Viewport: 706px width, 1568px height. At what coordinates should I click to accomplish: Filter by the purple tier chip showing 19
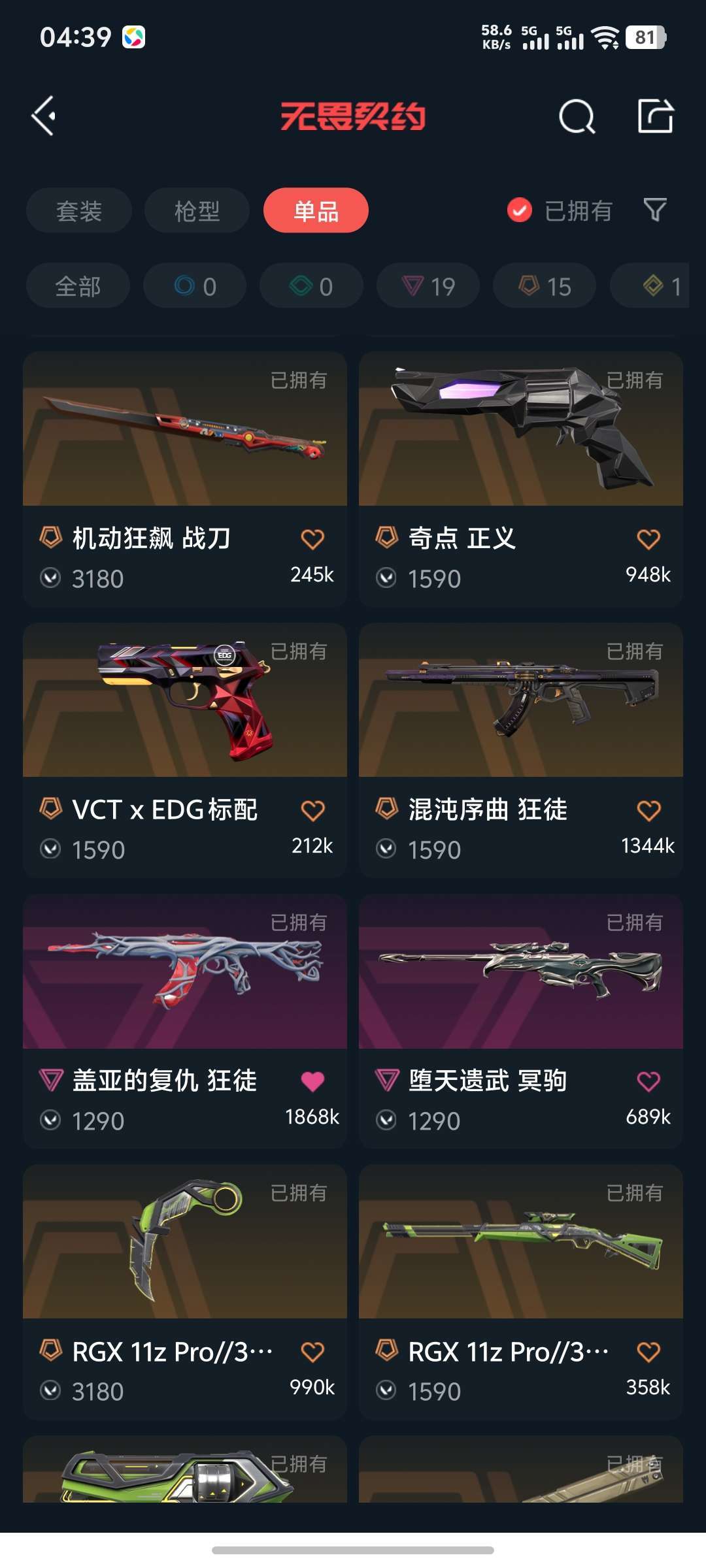point(428,286)
